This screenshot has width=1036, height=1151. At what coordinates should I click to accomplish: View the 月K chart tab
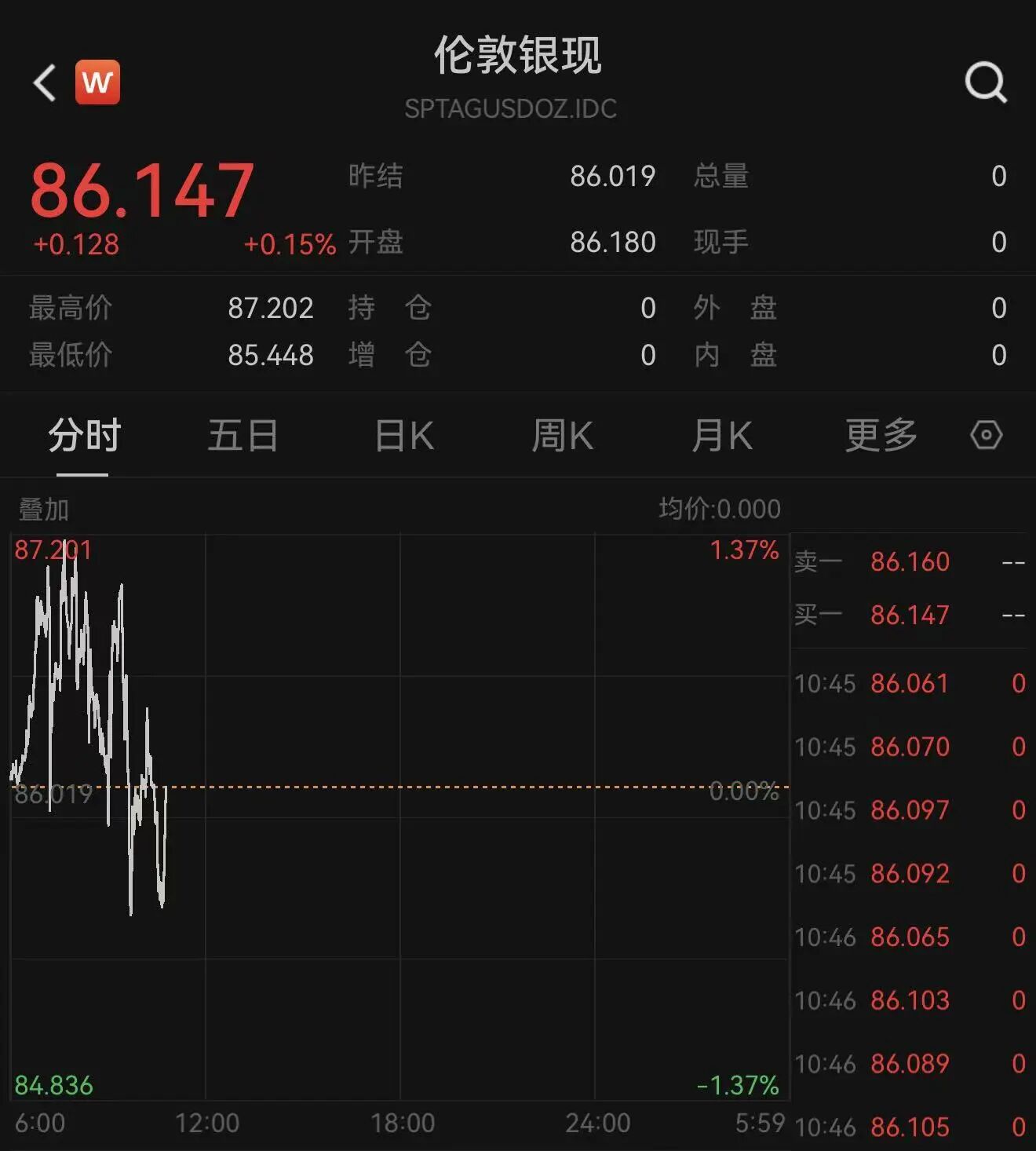[722, 435]
